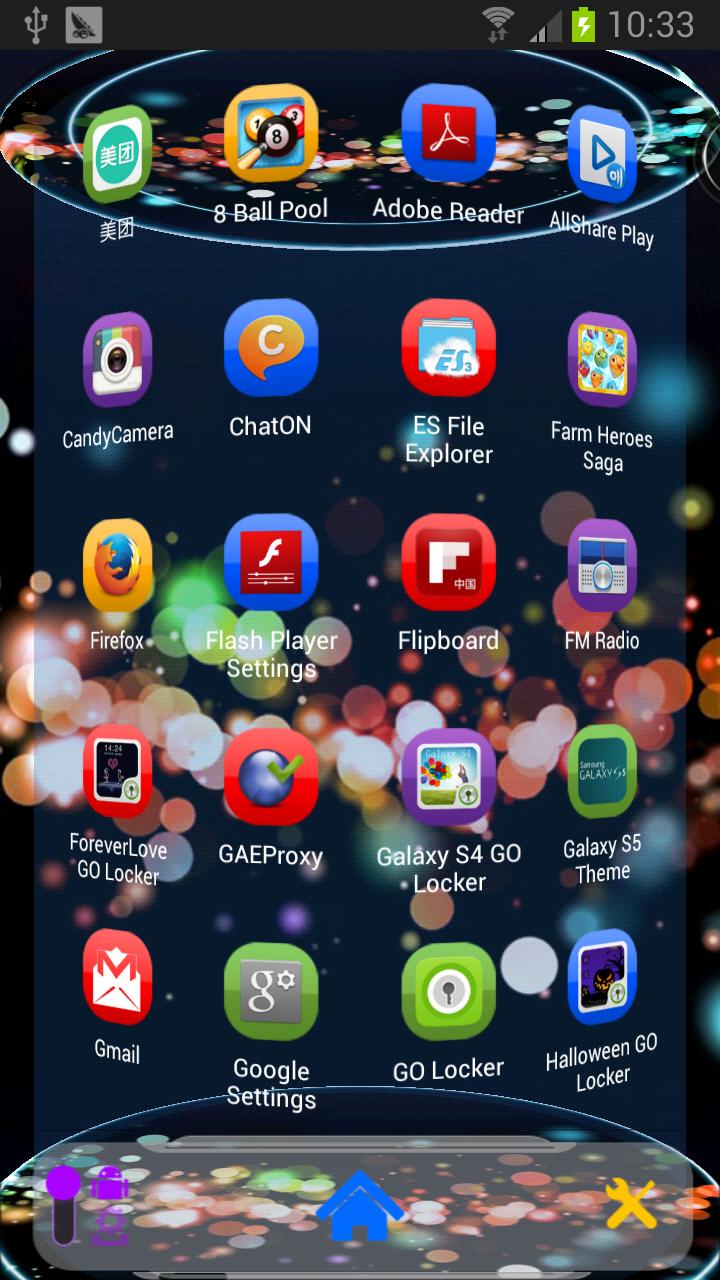
Task: Launch the CandyCamera app
Action: (118, 361)
